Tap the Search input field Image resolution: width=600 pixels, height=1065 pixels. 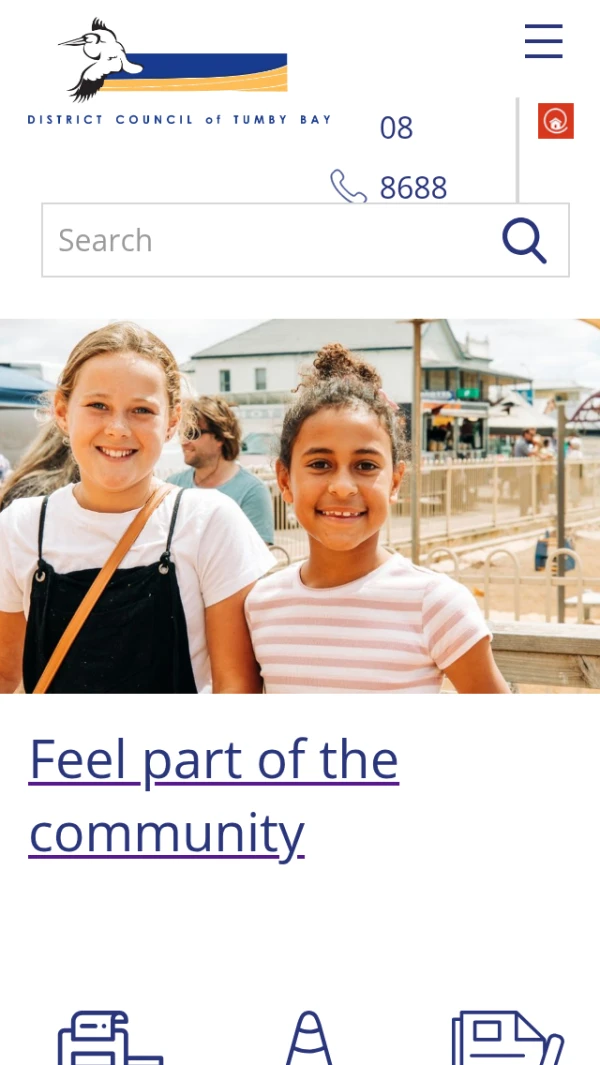[270, 240]
